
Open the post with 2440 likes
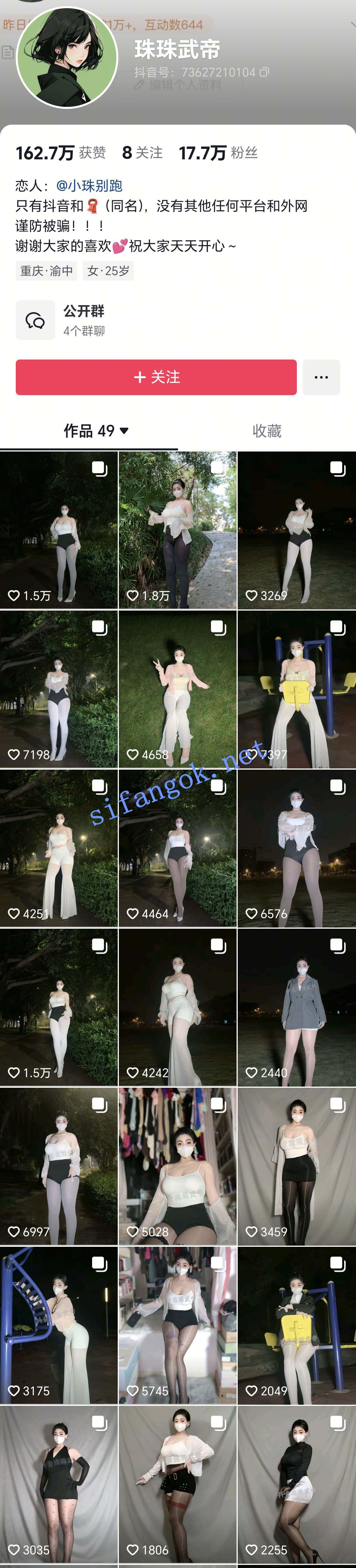click(x=297, y=1007)
